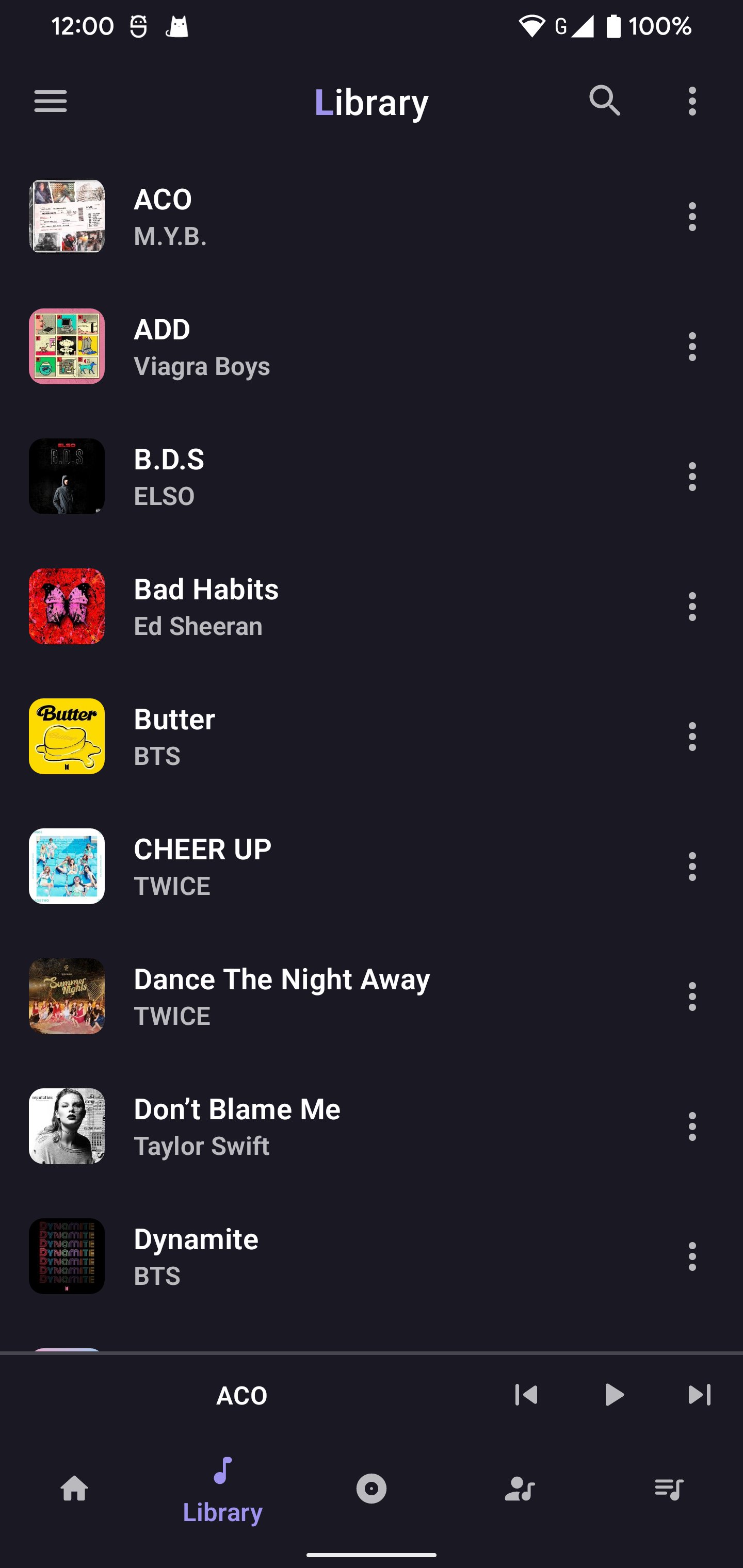Image resolution: width=743 pixels, height=1568 pixels.
Task: Select the Home icon in bottom navigation
Action: pyautogui.click(x=74, y=1488)
